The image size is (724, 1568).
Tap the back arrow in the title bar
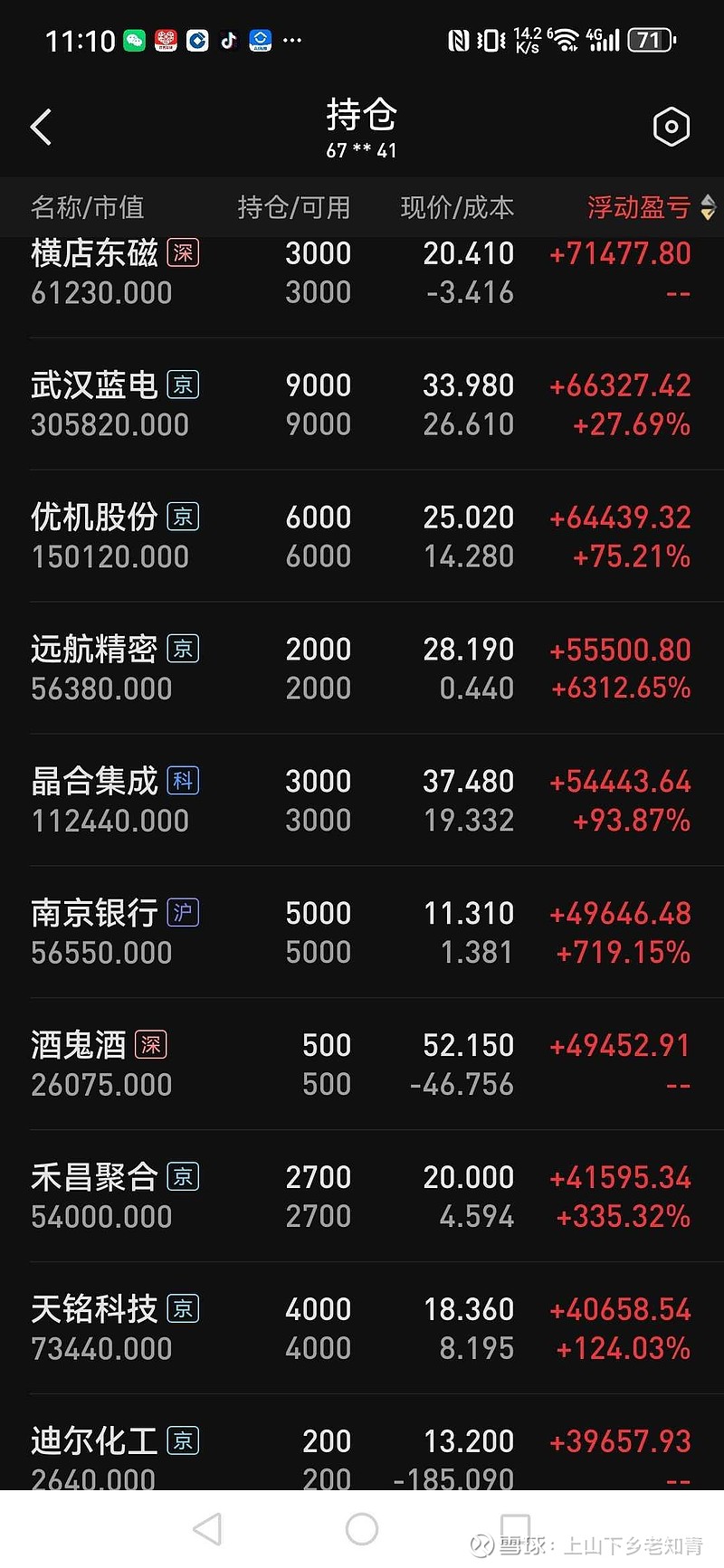(41, 126)
